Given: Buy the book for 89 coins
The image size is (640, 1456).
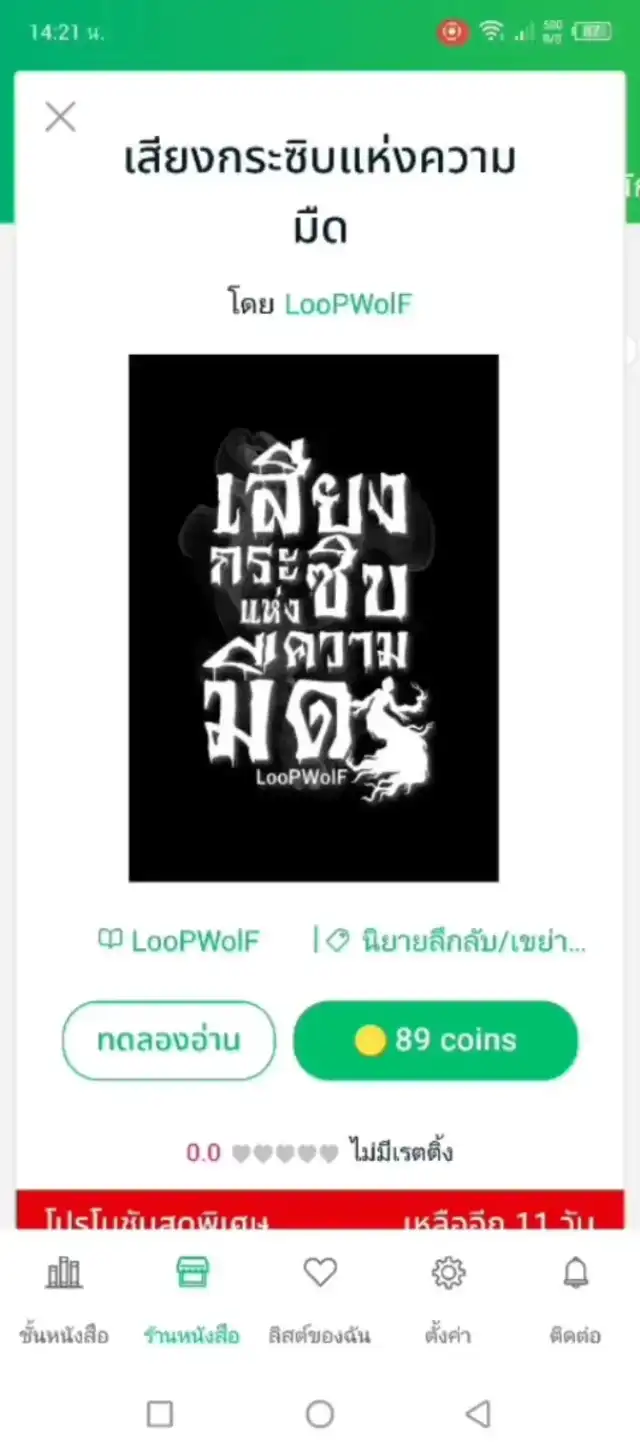Looking at the screenshot, I should (x=435, y=1040).
